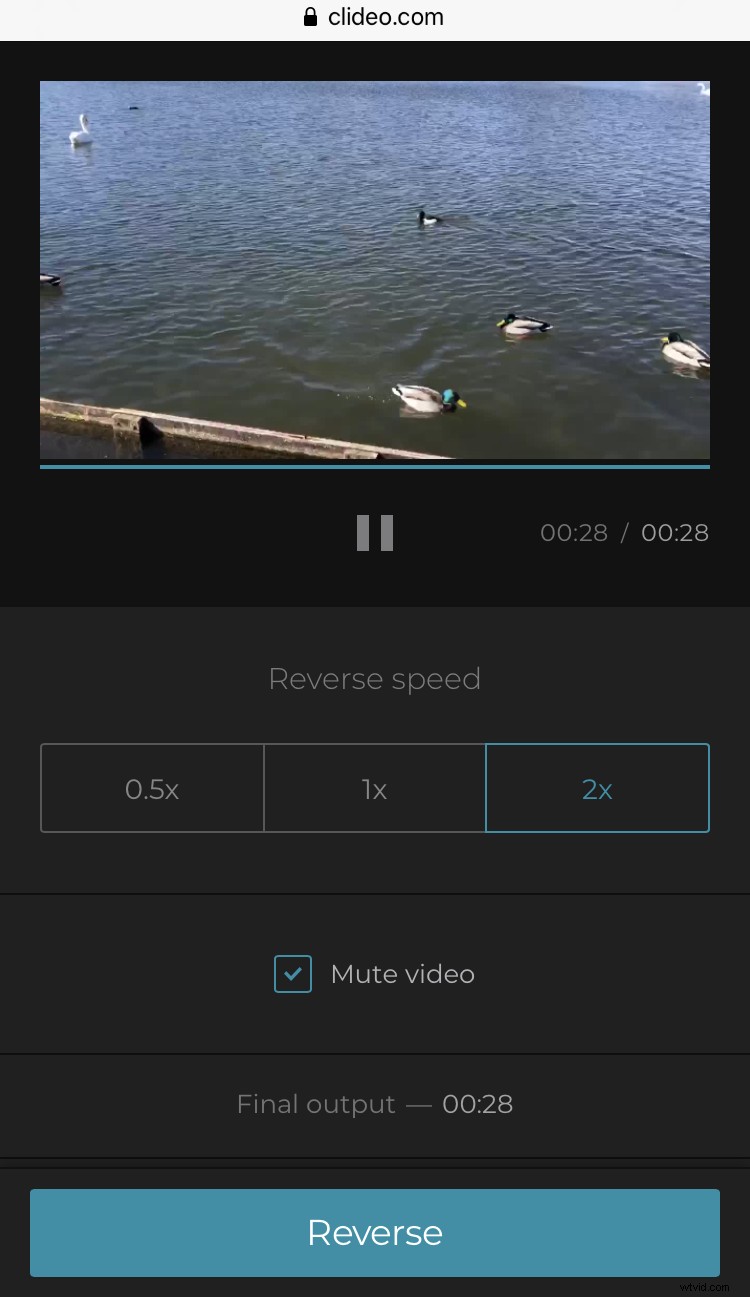Click the padlock icon in the address bar
Viewport: 750px width, 1297px height.
click(310, 16)
